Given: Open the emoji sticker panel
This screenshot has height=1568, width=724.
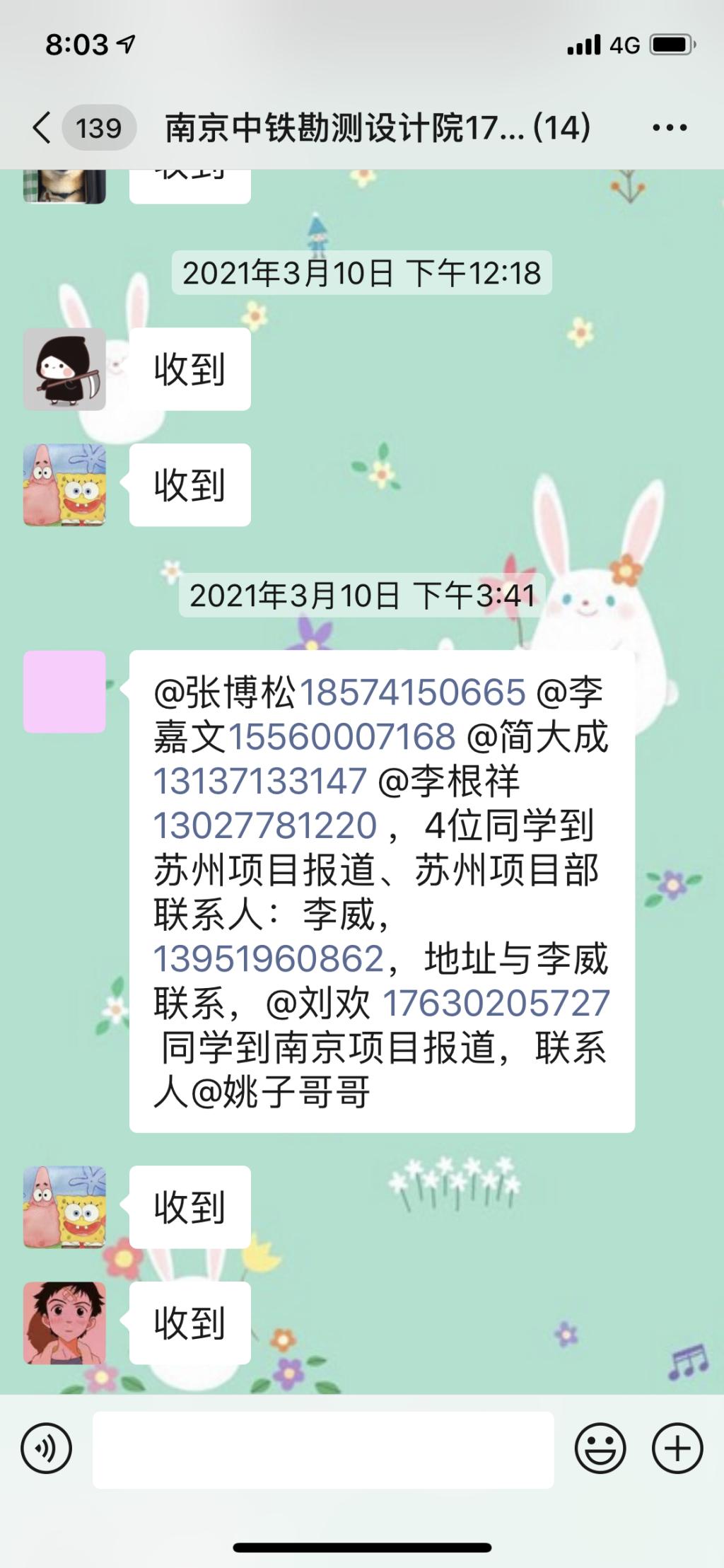Looking at the screenshot, I should point(600,1448).
